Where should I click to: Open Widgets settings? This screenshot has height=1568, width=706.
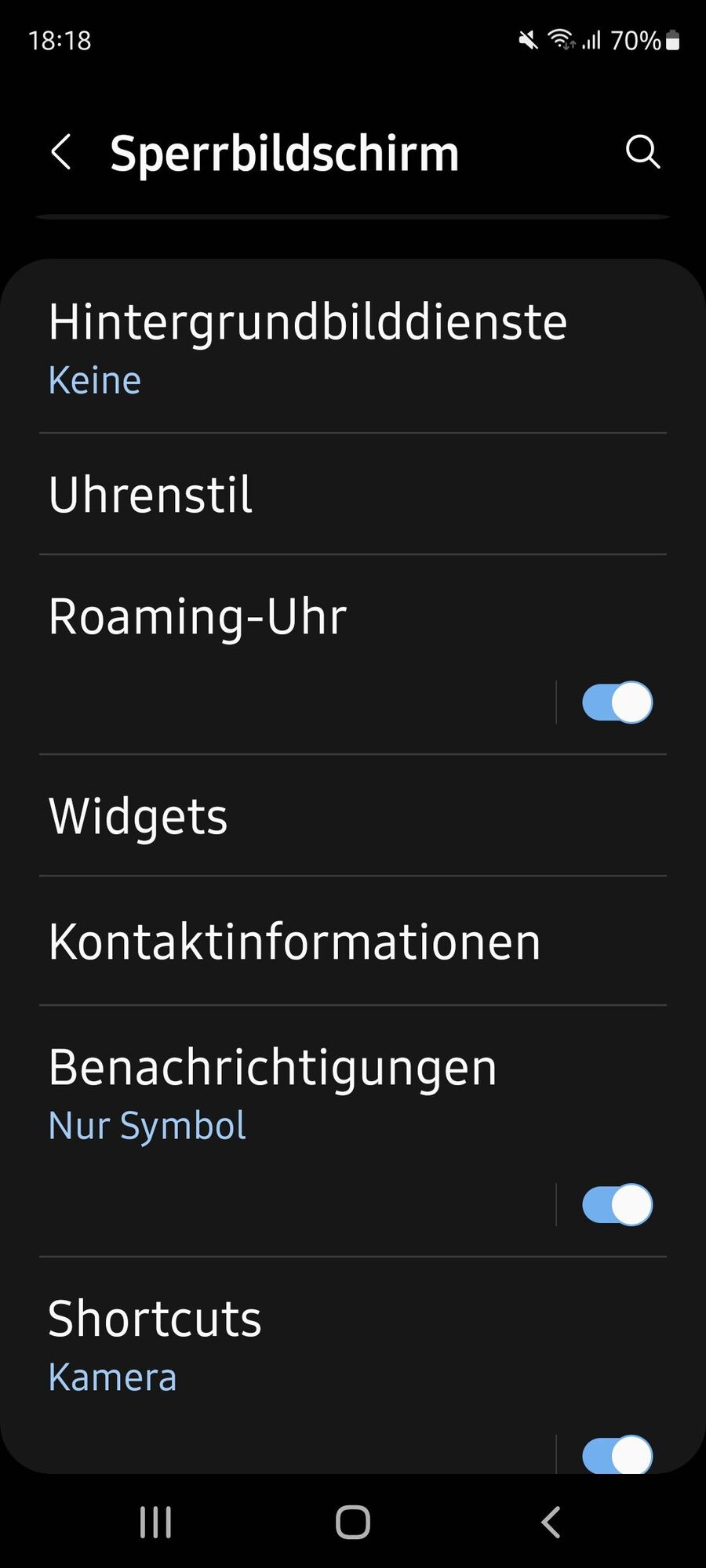tap(138, 816)
